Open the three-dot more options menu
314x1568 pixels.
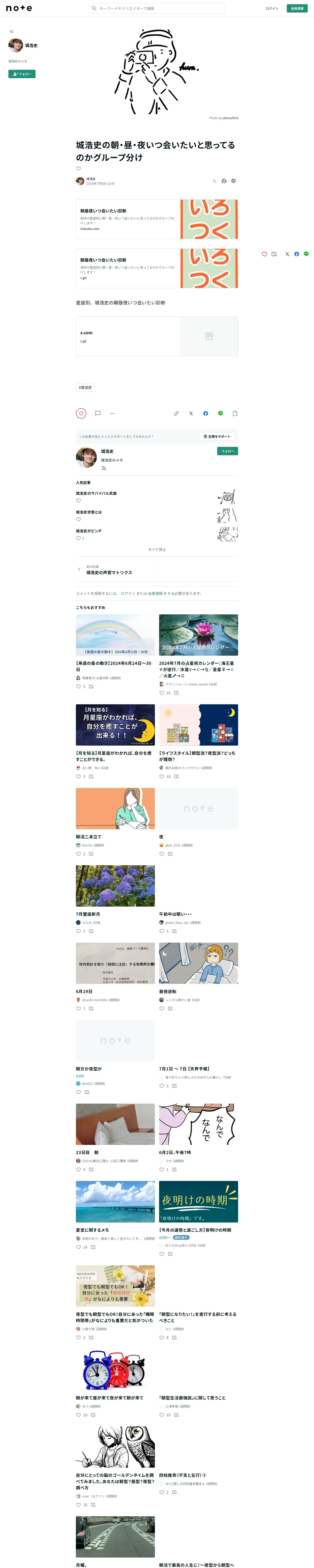112,413
